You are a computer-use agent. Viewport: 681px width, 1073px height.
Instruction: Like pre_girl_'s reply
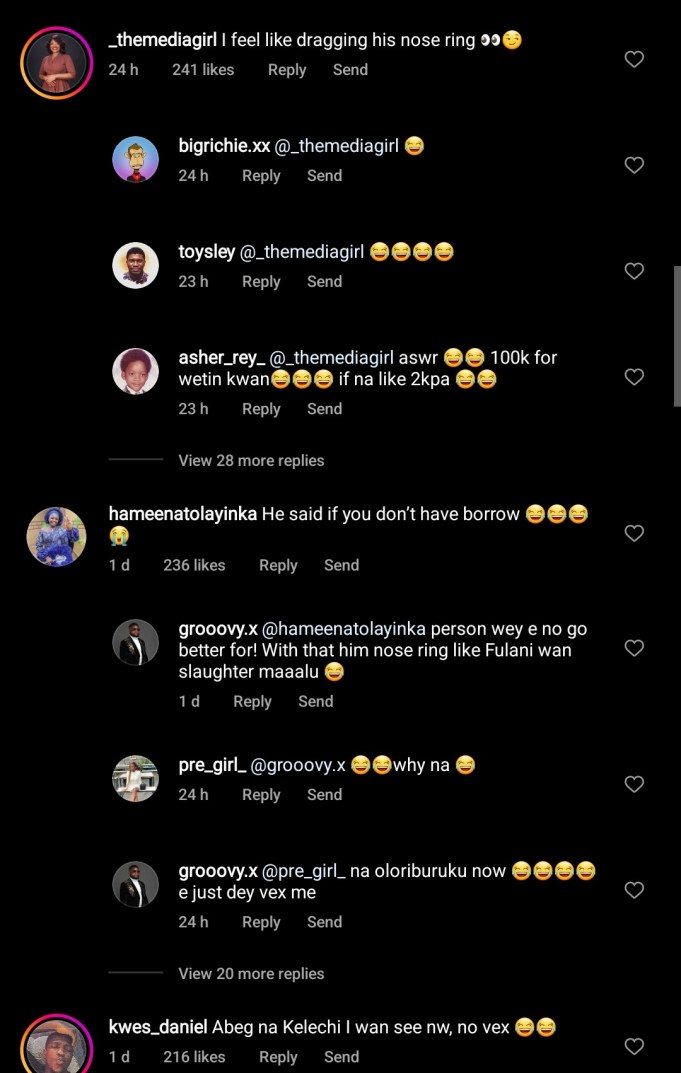coord(634,784)
